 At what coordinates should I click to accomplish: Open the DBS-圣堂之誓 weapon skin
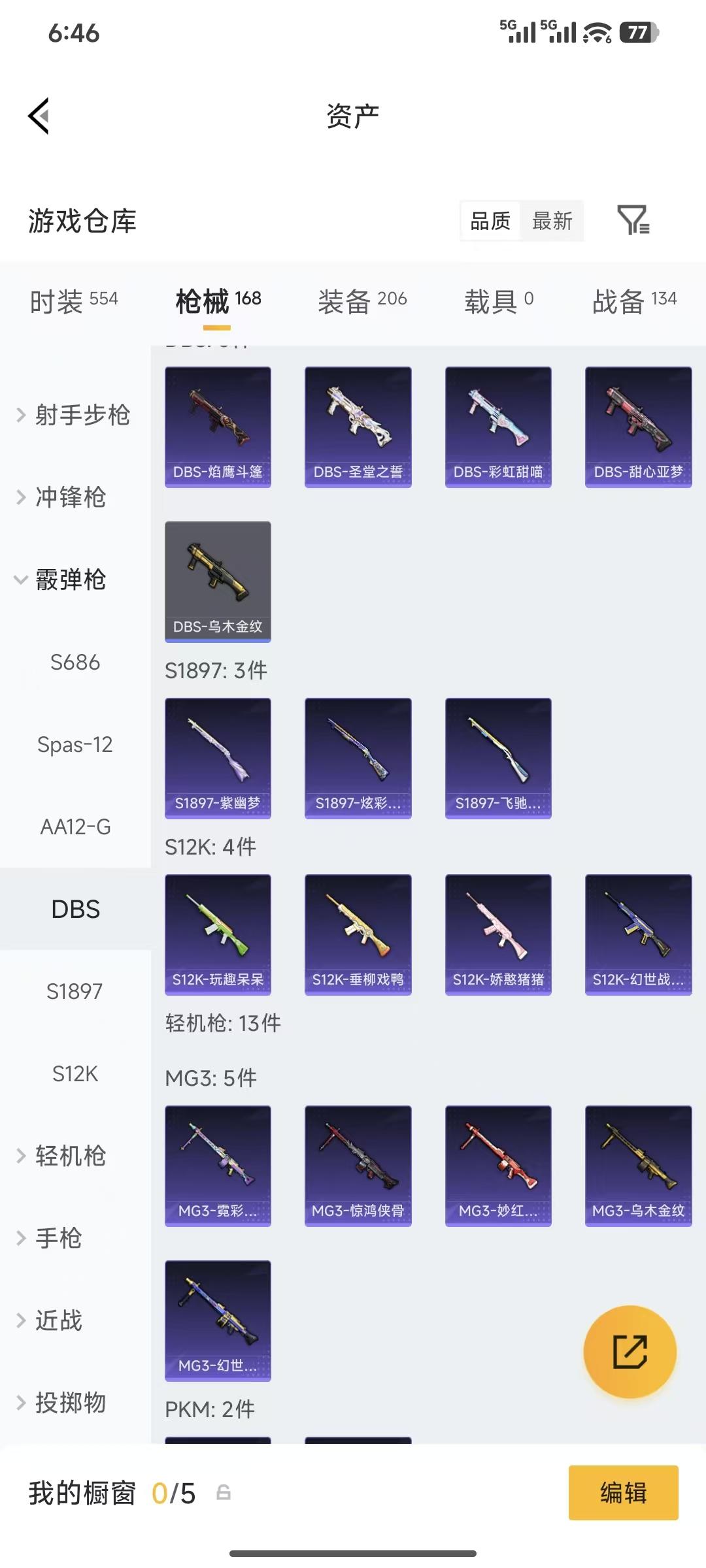(x=358, y=427)
